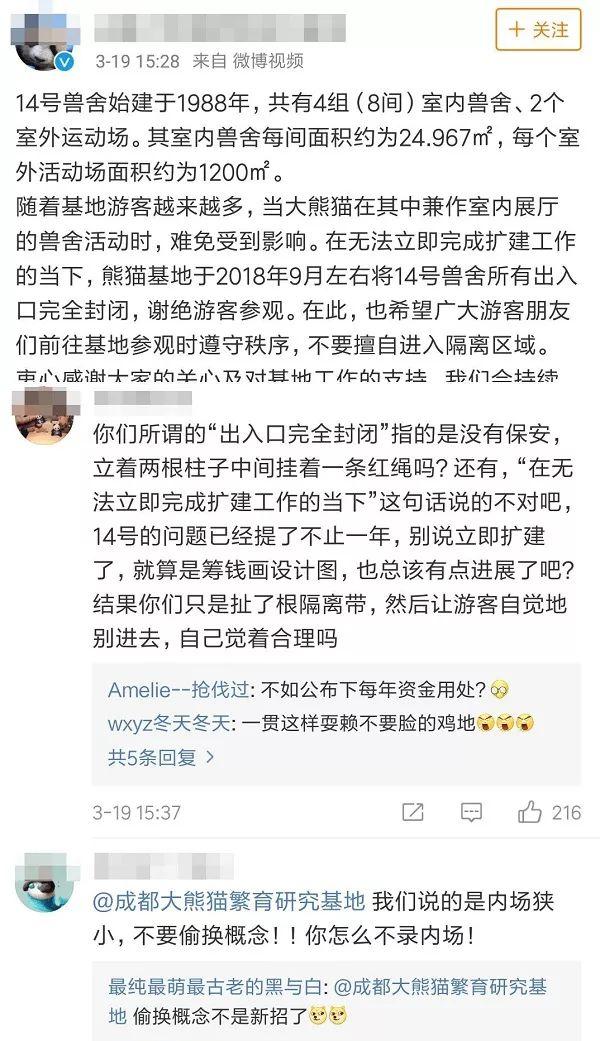Repost the comment posted at 3-19 15:37
Image resolution: width=600 pixels, height=1041 pixels.
(x=412, y=812)
